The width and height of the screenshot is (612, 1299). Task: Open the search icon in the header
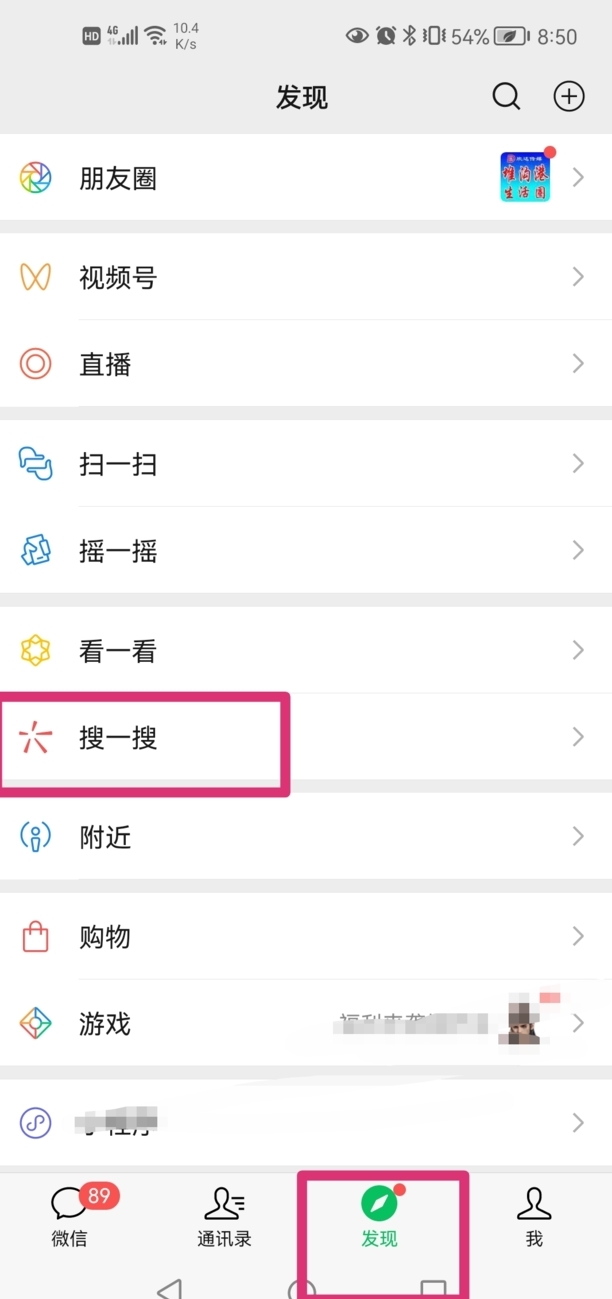coord(506,97)
